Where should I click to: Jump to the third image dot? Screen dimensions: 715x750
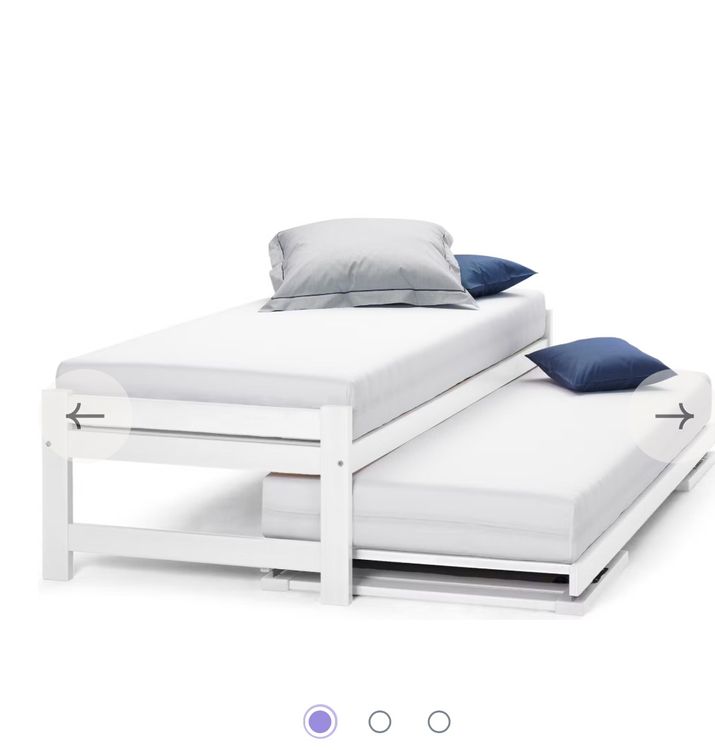tap(439, 721)
